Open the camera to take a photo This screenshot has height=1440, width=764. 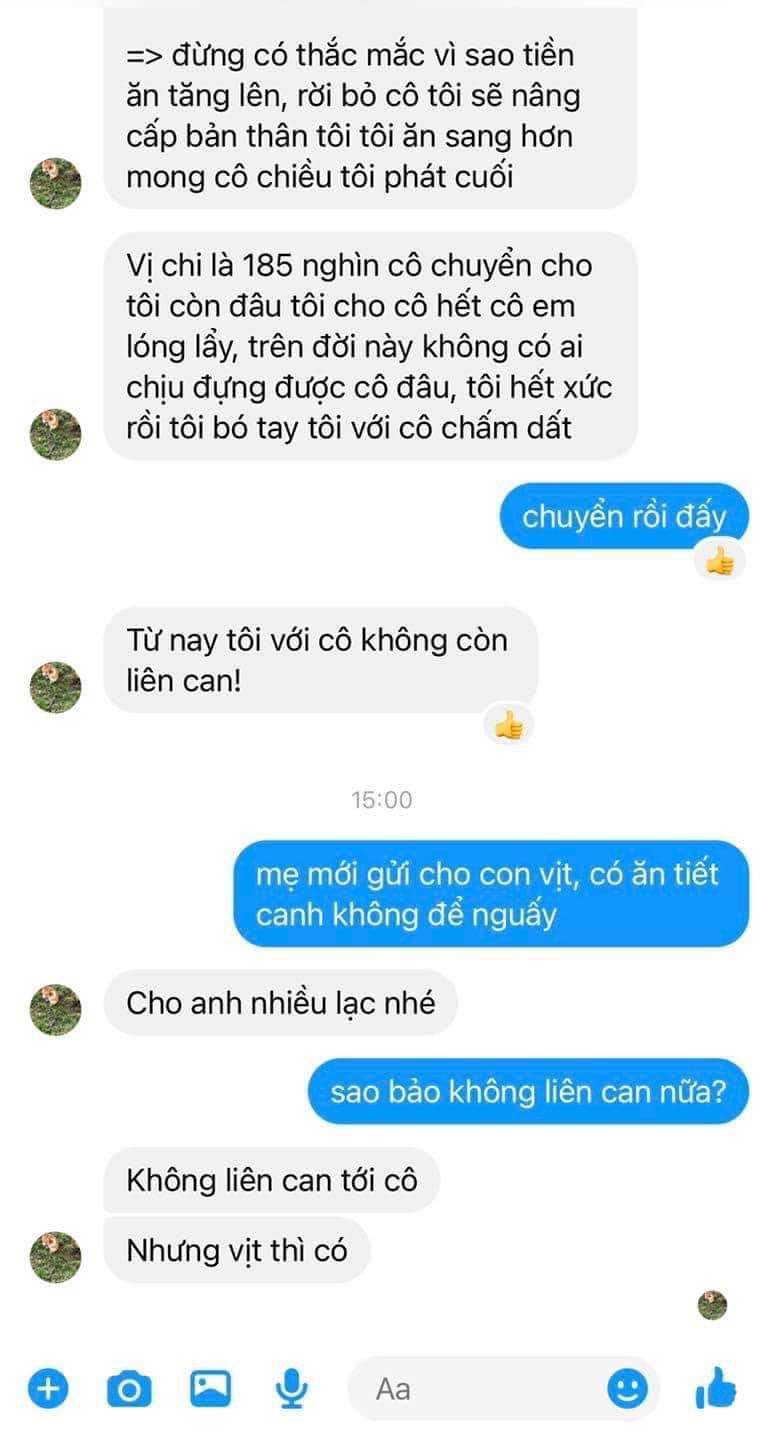tap(129, 1388)
